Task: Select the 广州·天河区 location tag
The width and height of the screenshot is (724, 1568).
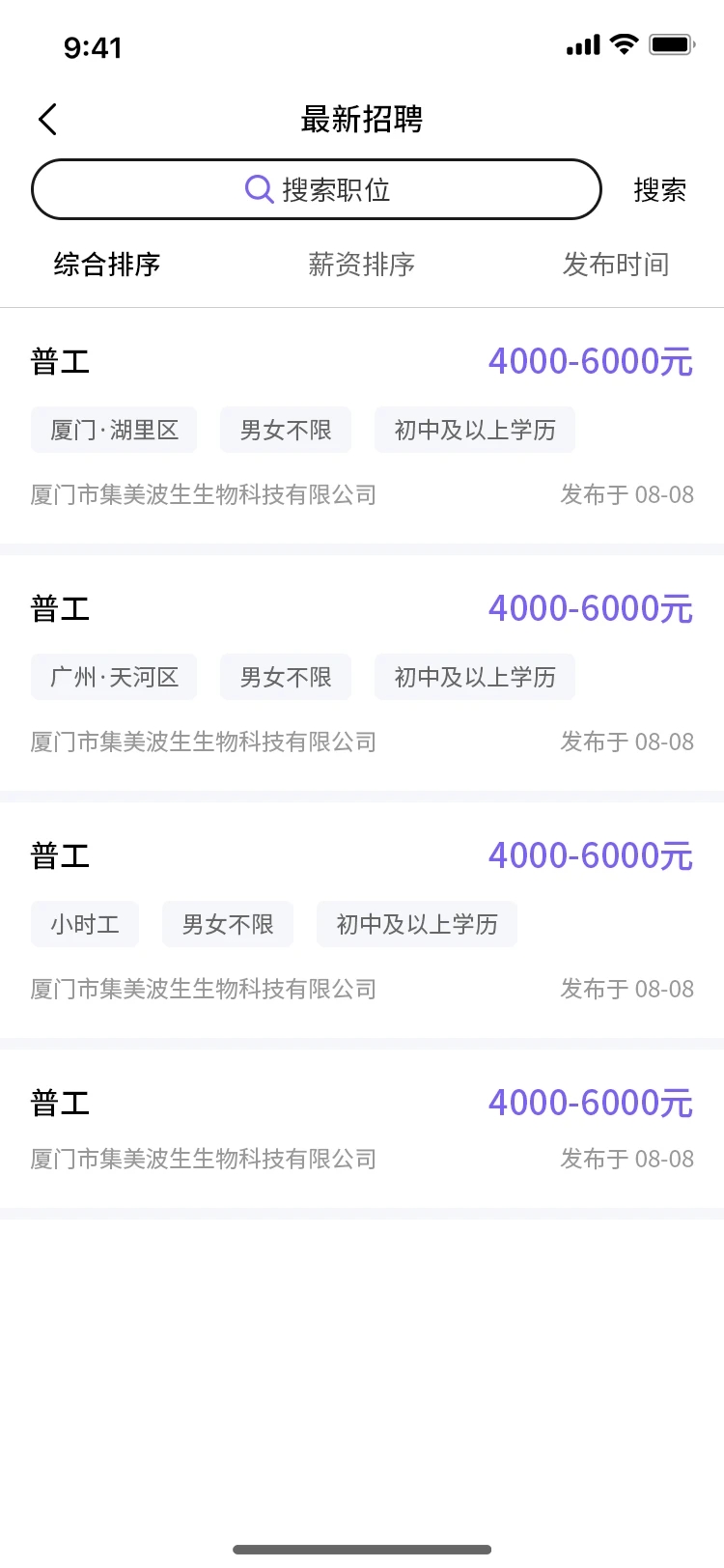Action: (113, 677)
